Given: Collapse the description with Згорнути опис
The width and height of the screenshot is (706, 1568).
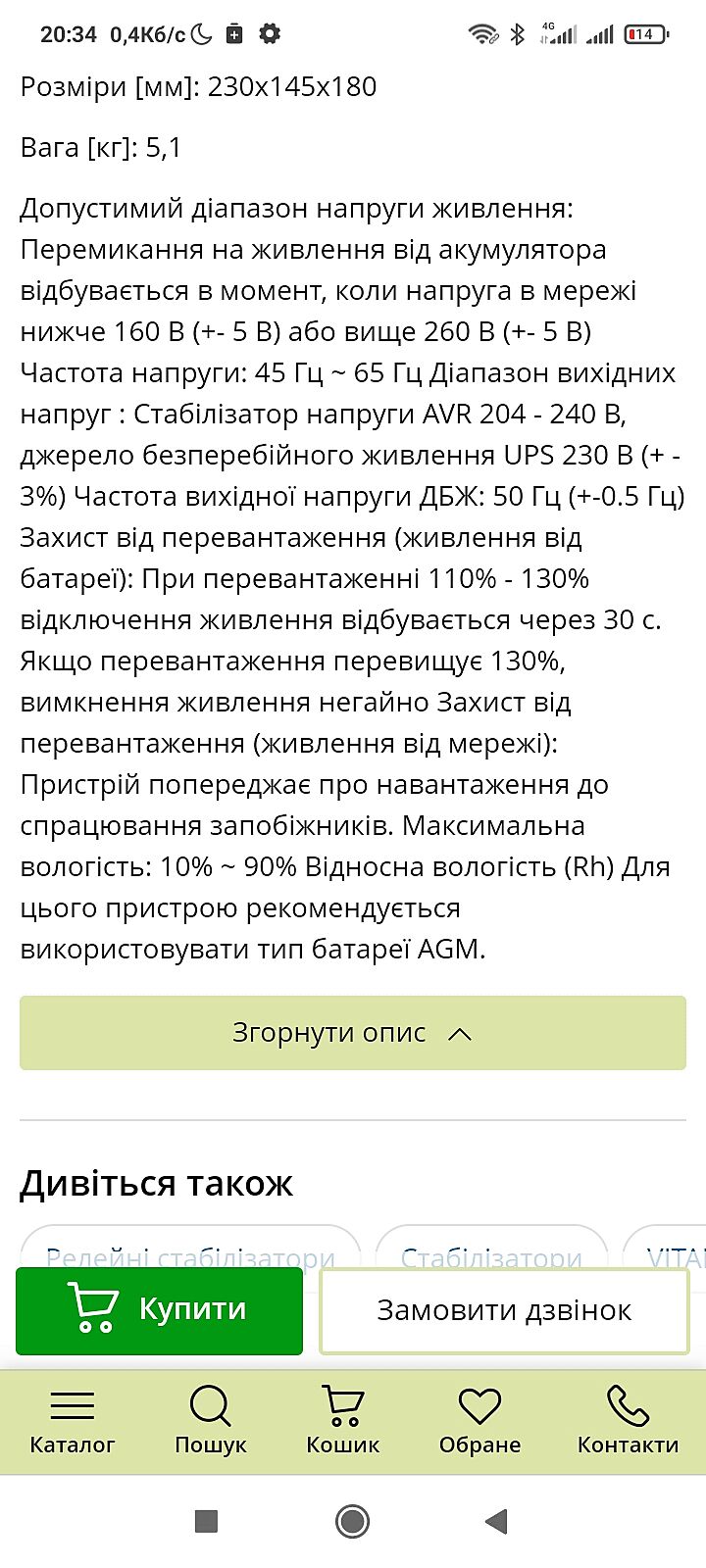Looking at the screenshot, I should tap(352, 1033).
